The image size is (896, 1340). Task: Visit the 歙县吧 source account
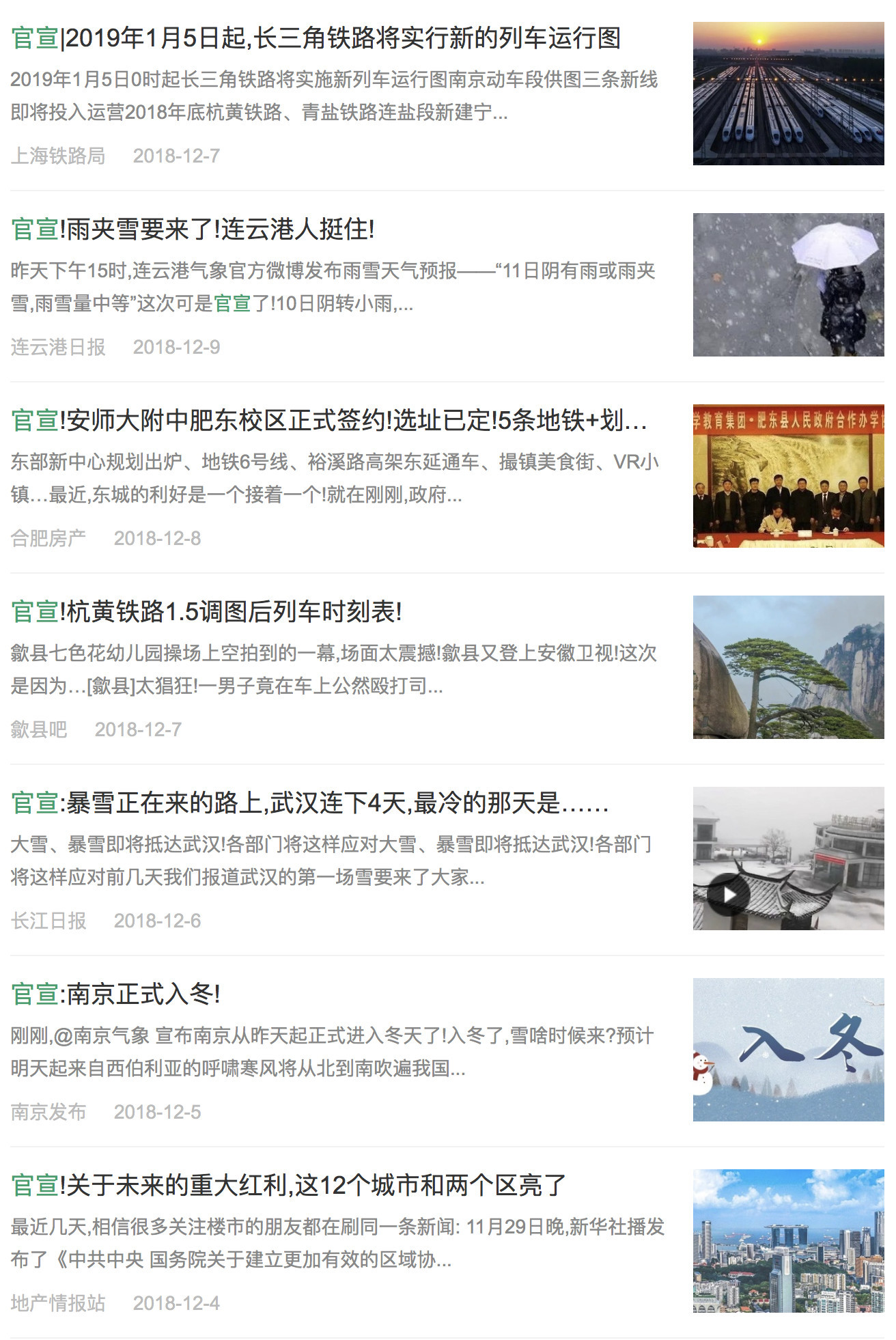(x=38, y=729)
